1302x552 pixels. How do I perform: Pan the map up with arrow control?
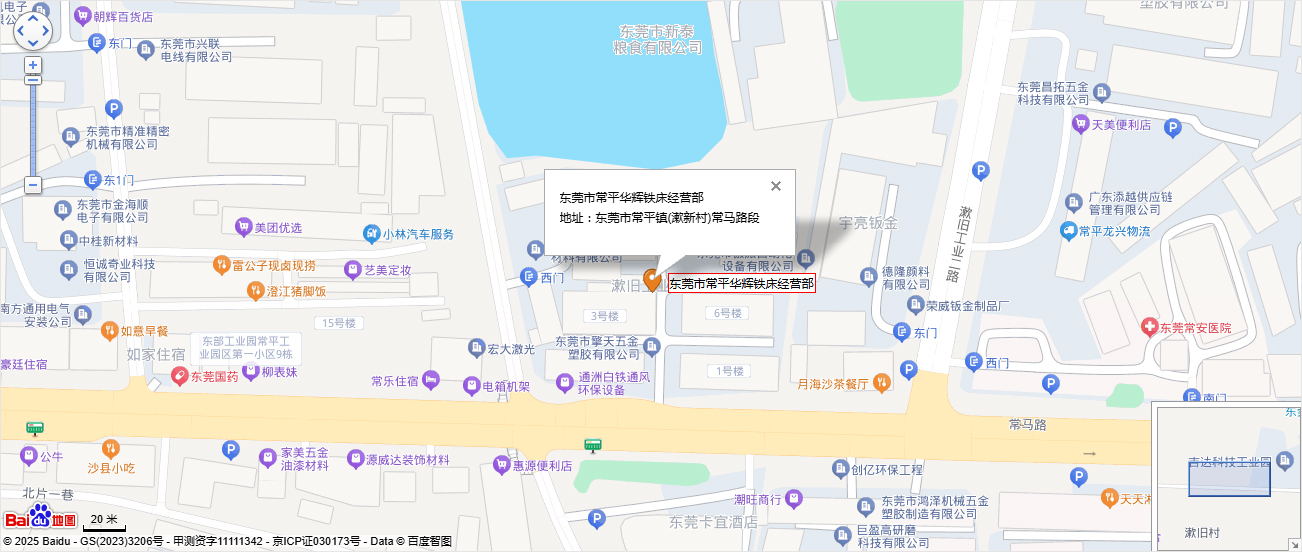pyautogui.click(x=33, y=18)
